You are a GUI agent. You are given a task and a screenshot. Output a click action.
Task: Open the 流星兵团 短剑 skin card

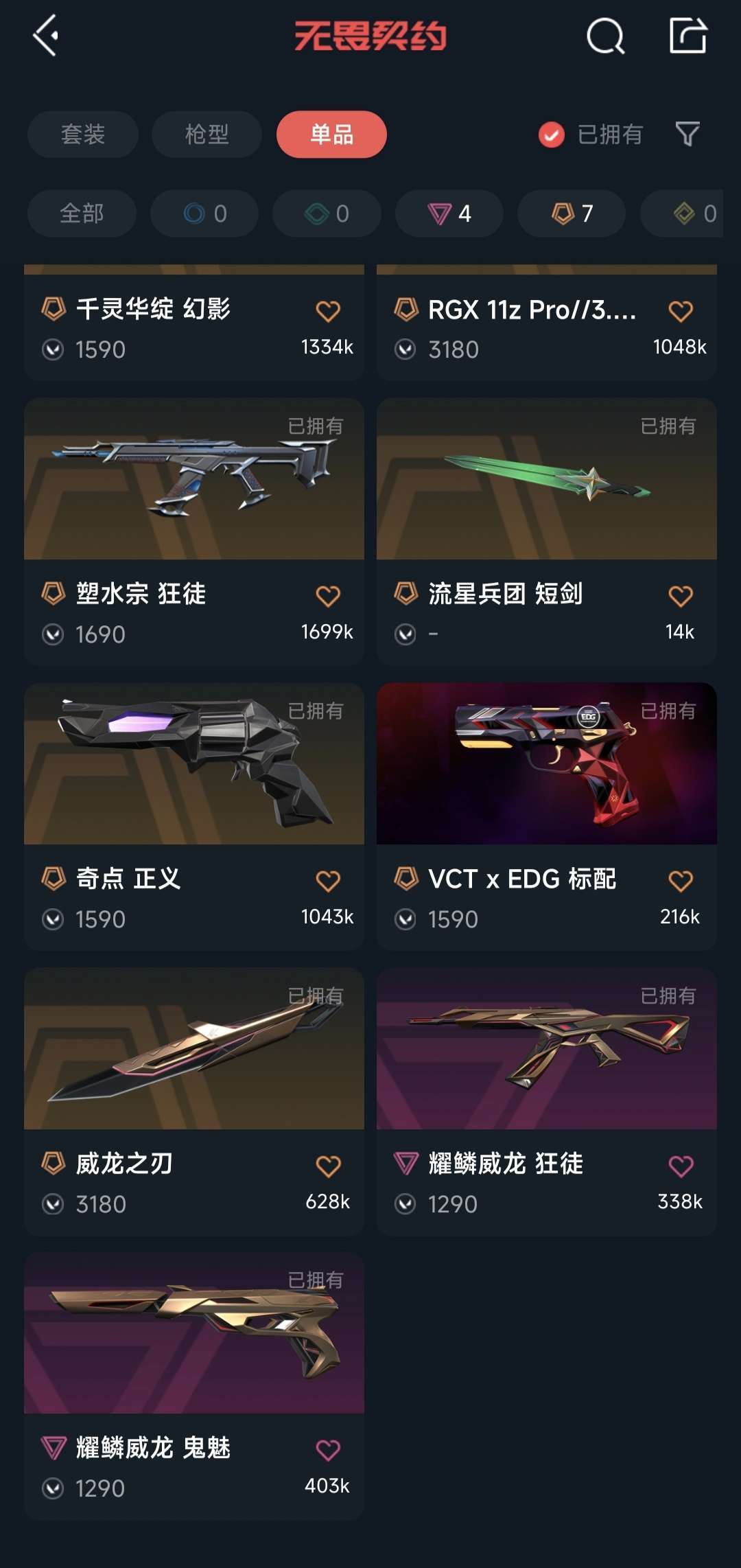547,531
